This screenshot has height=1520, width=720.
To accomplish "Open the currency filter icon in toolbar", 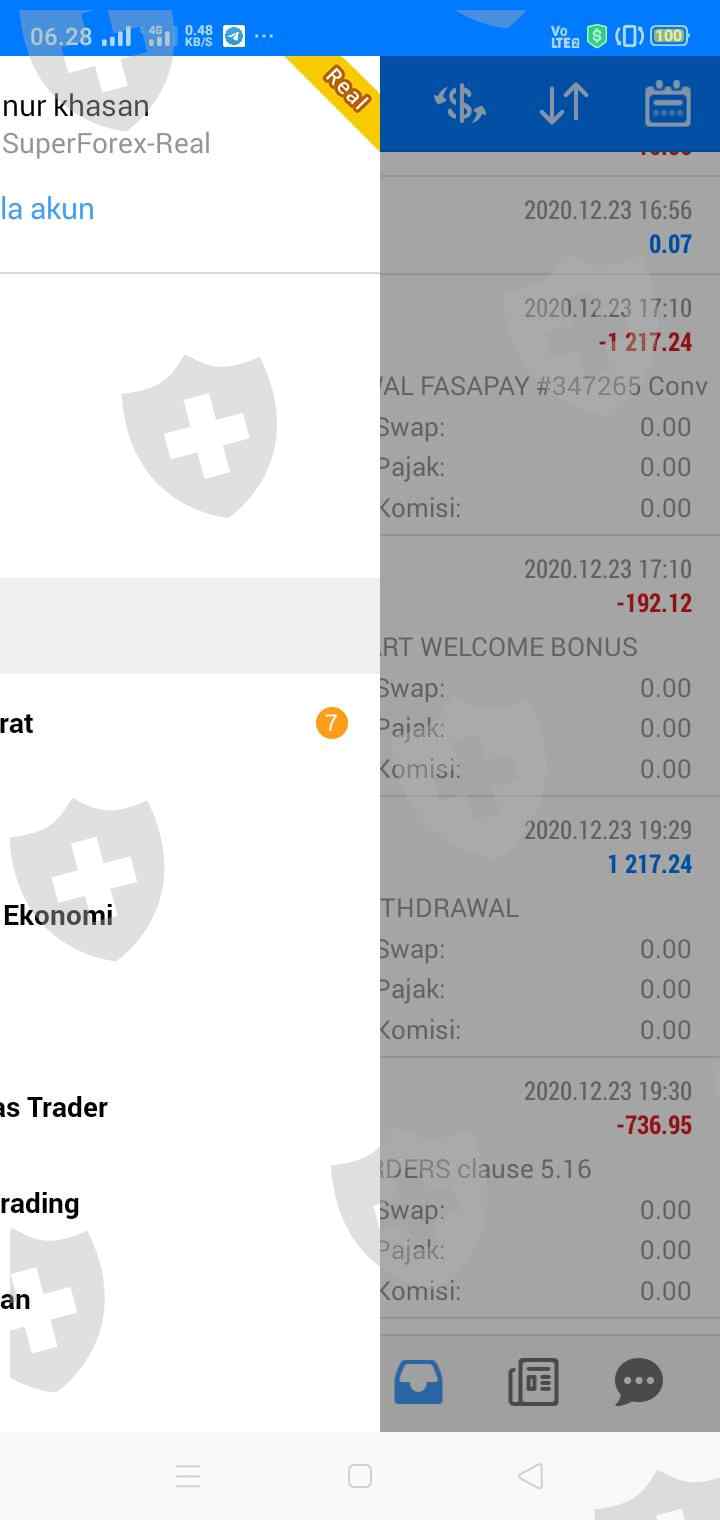I will tap(460, 104).
